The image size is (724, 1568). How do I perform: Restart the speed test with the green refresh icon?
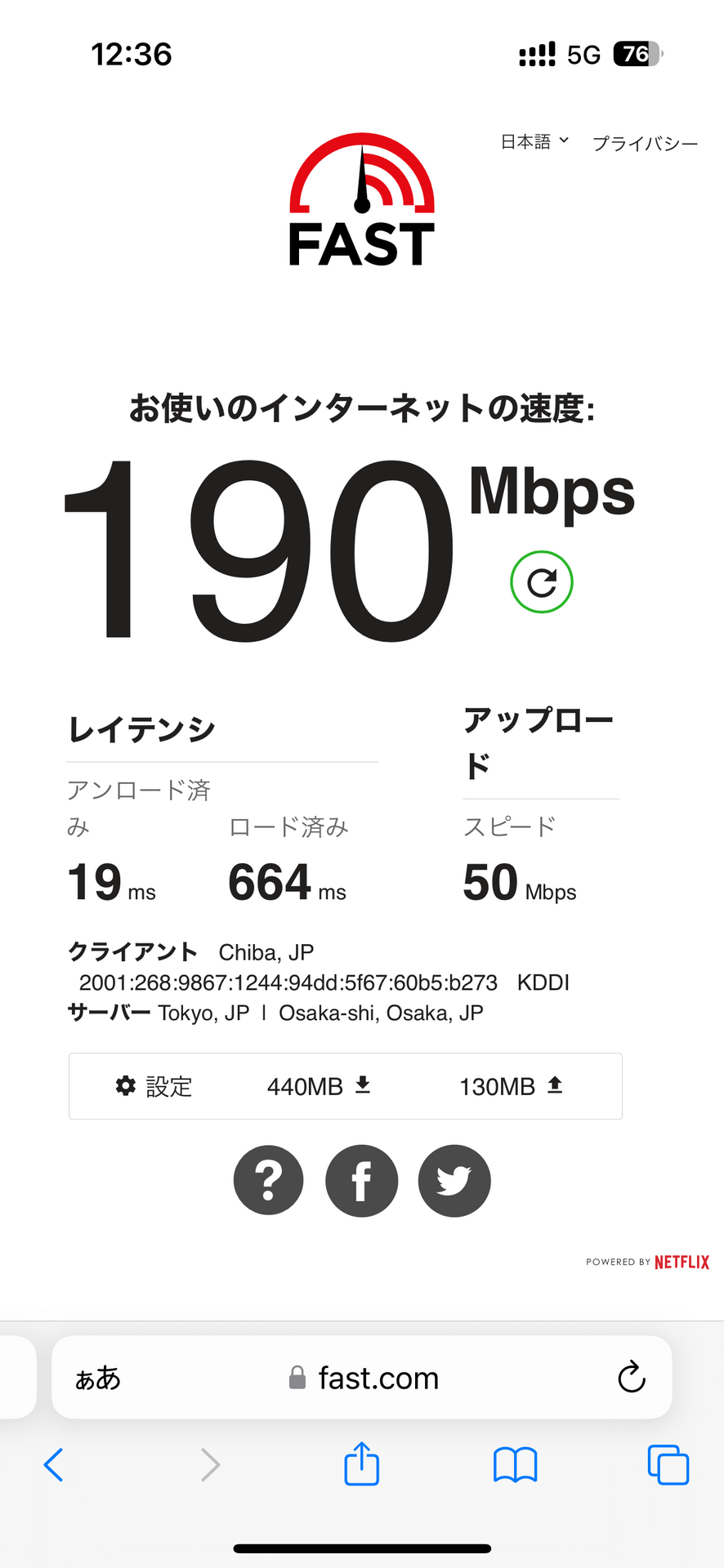(542, 582)
